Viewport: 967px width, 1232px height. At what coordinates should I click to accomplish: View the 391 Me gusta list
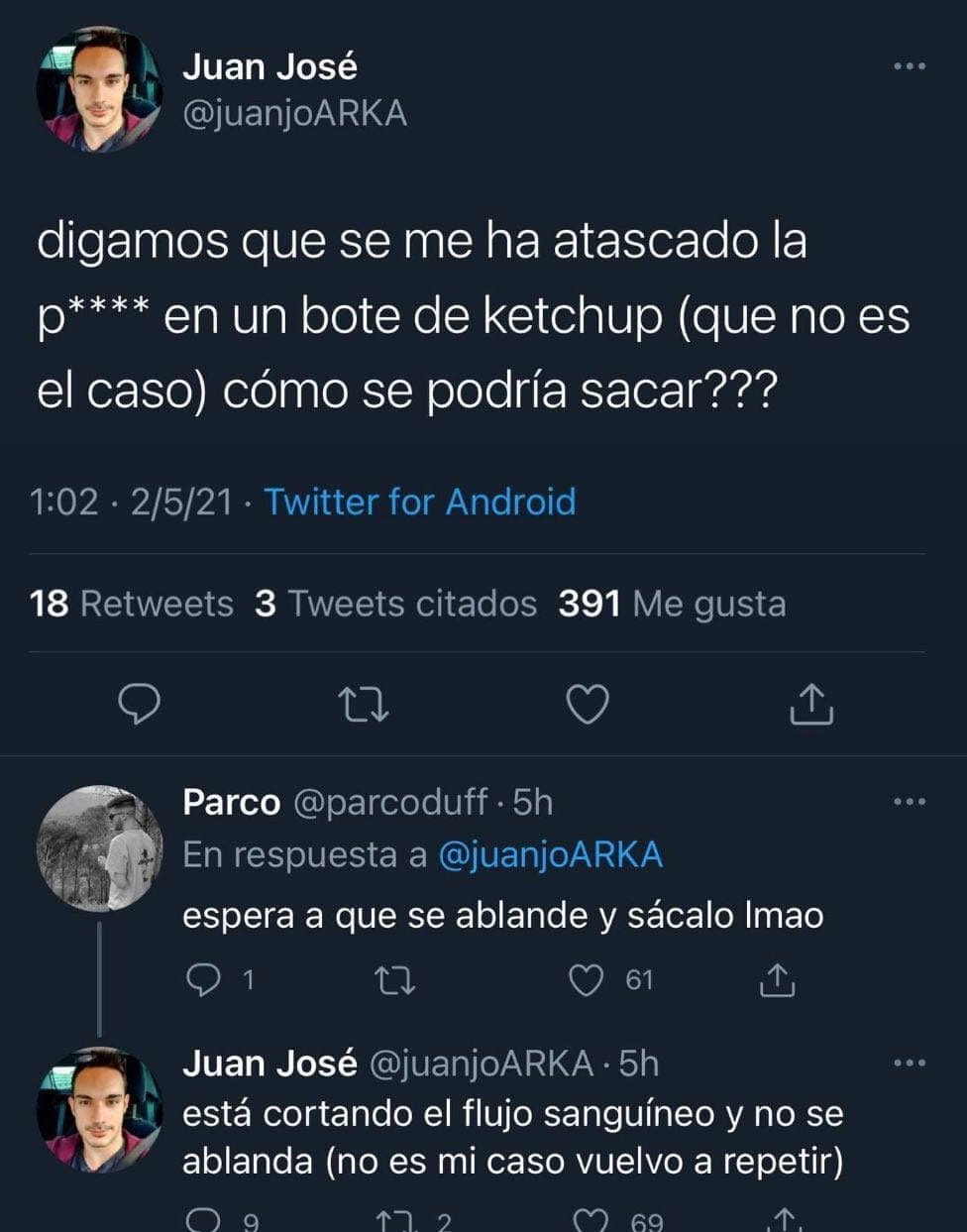(x=671, y=603)
